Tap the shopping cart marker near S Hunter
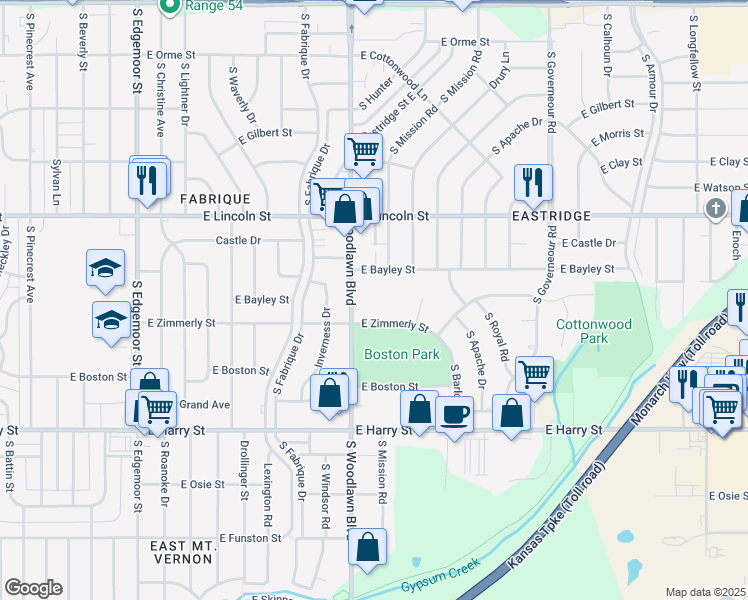 coord(363,152)
